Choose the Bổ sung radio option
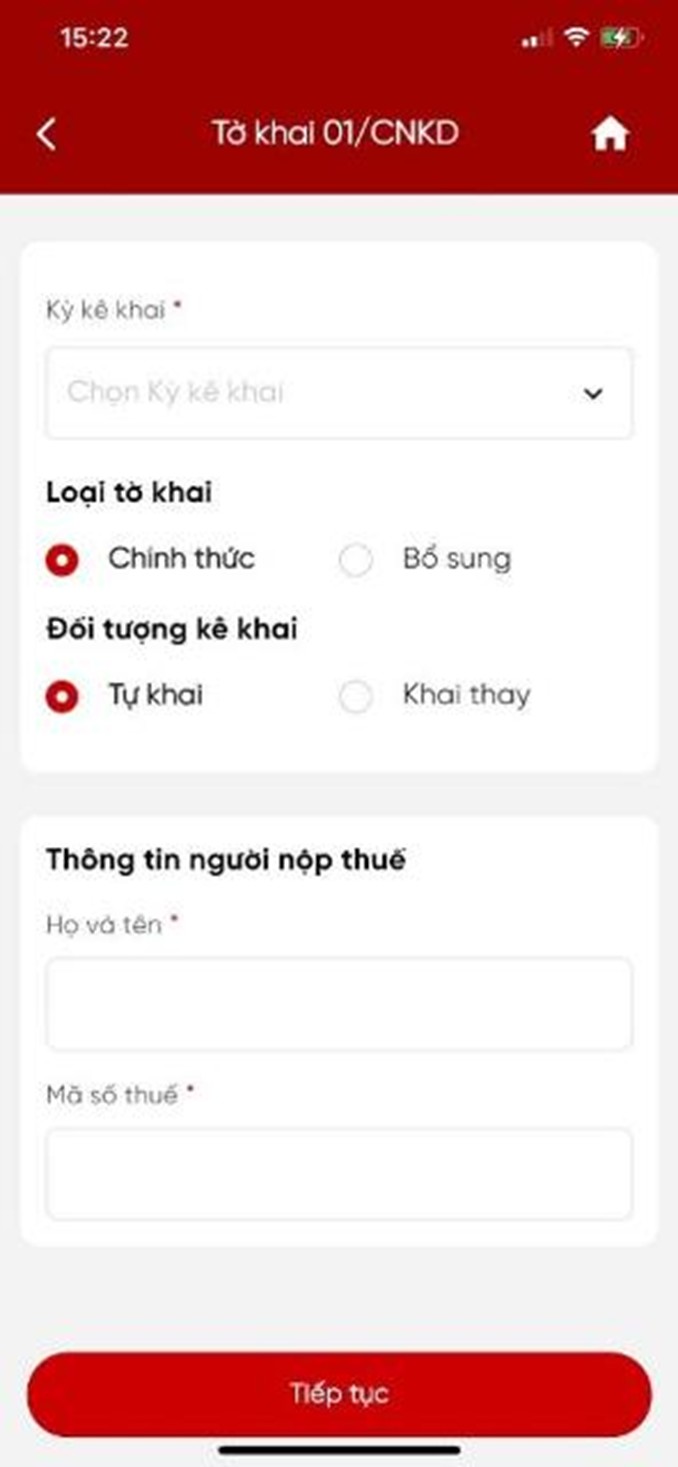This screenshot has width=678, height=1467. tap(356, 560)
